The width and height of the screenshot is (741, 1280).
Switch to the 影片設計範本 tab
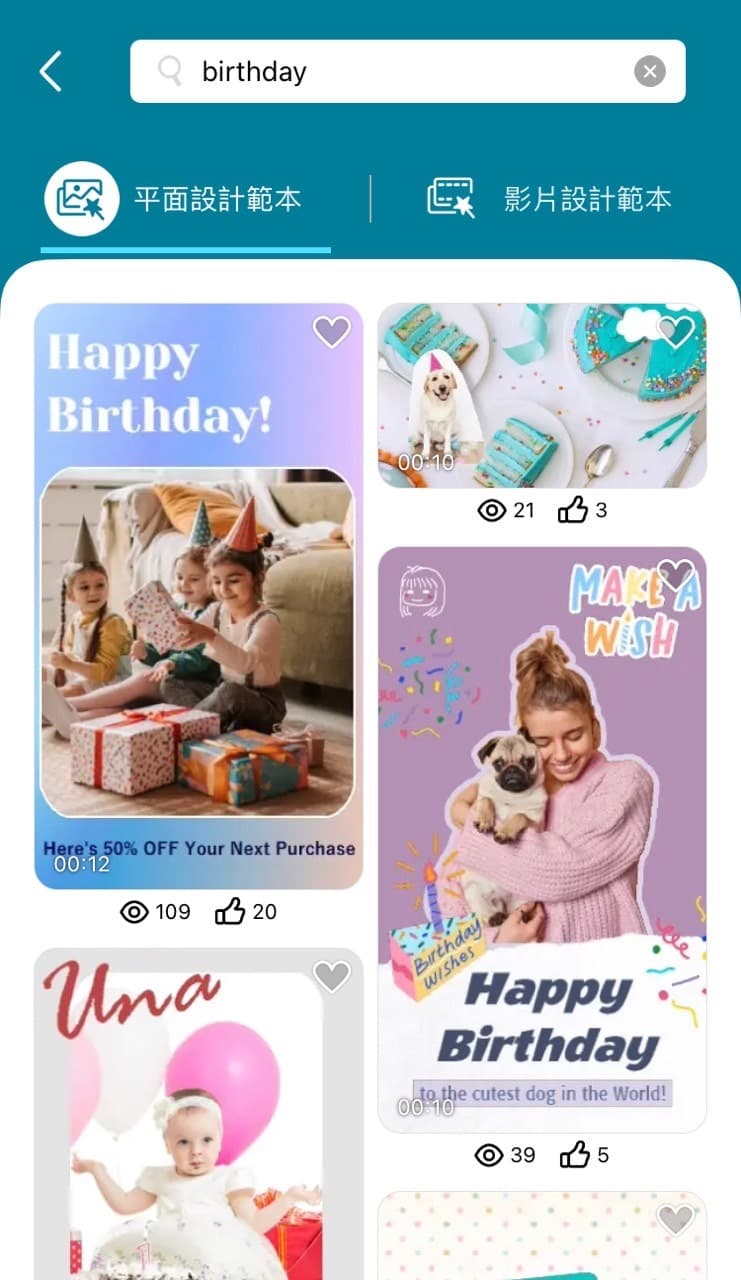coord(550,198)
